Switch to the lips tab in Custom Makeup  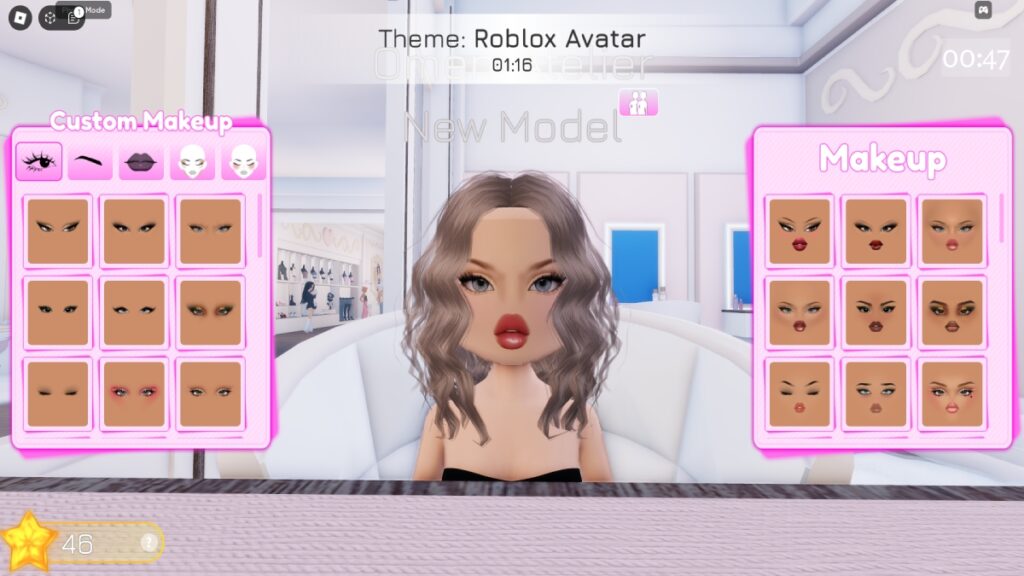pos(141,162)
